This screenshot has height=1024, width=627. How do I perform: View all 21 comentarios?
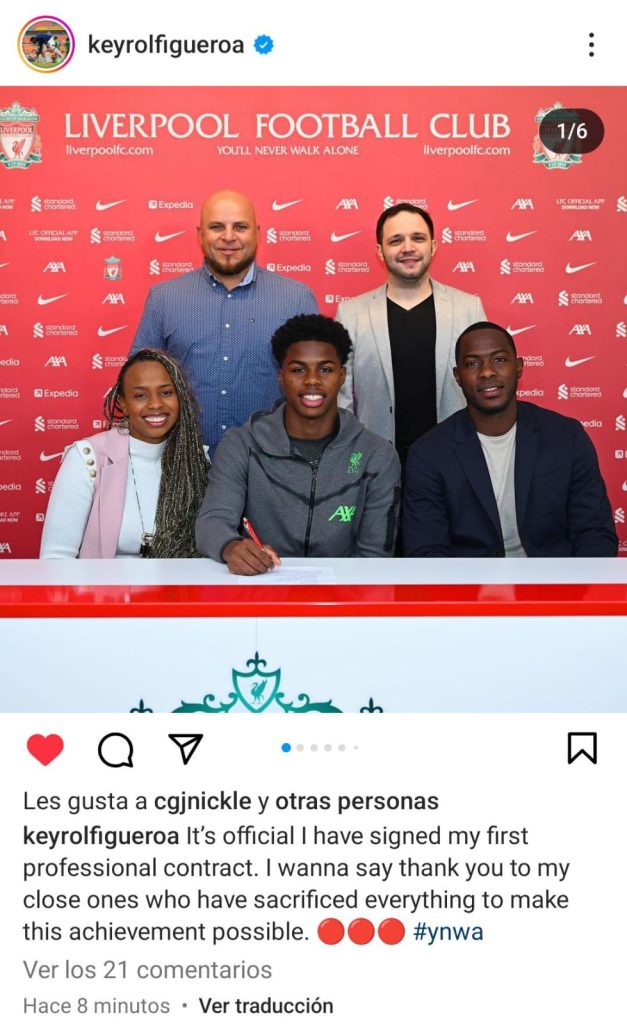click(x=147, y=969)
